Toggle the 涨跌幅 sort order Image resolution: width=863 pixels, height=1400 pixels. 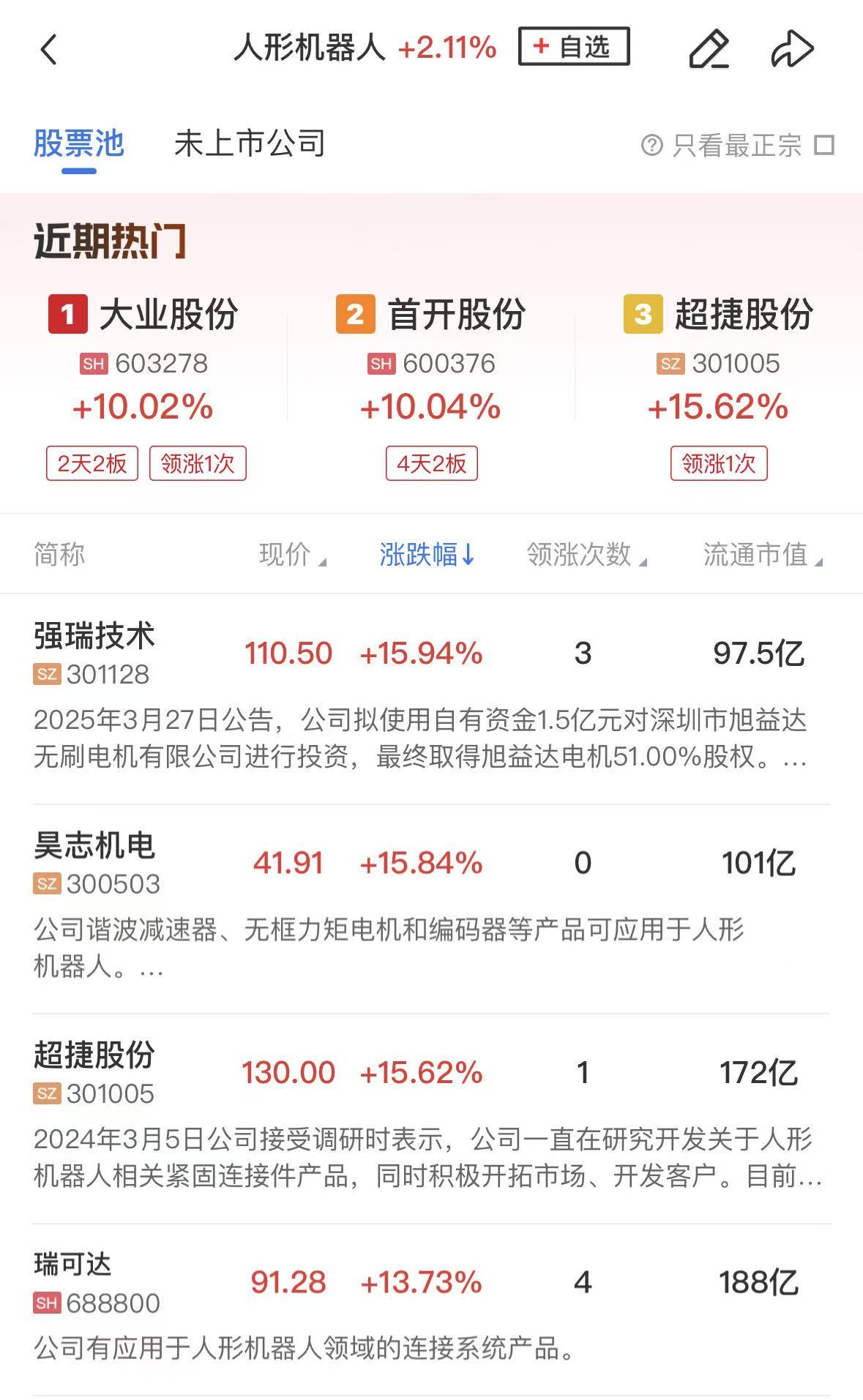(x=427, y=555)
